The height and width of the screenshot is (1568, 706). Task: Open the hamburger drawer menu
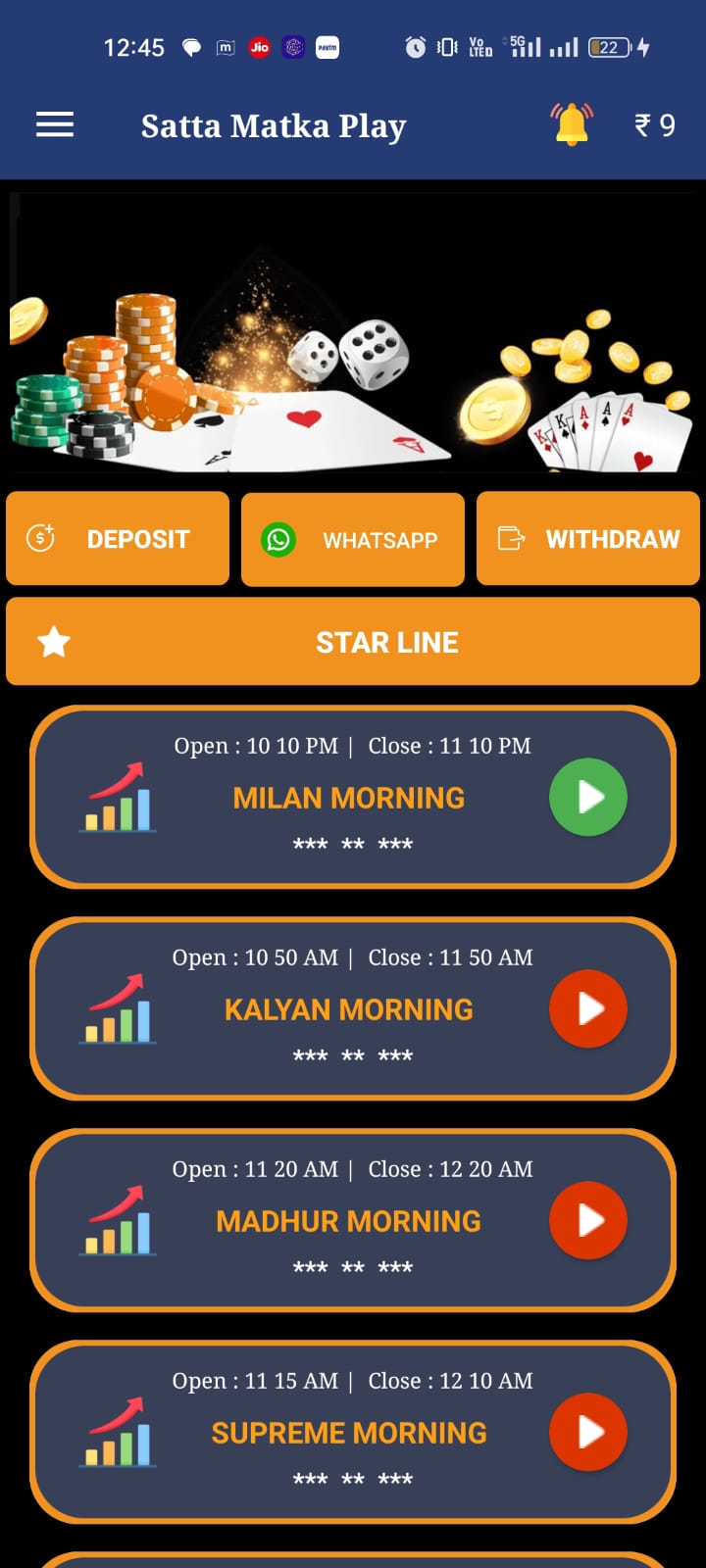tap(55, 124)
